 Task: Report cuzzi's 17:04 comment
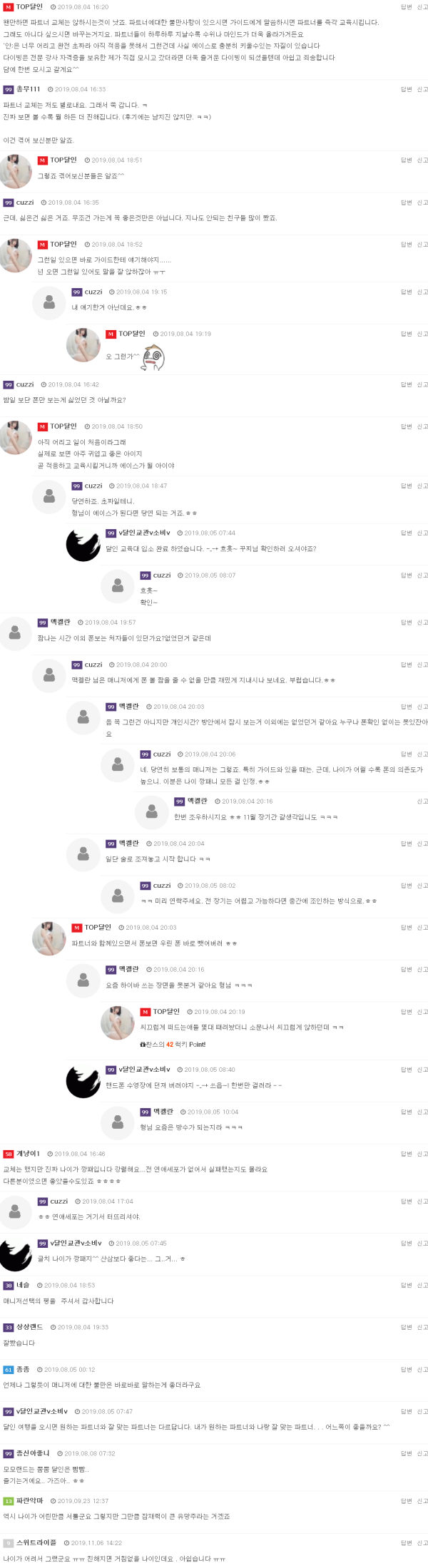(422, 1201)
